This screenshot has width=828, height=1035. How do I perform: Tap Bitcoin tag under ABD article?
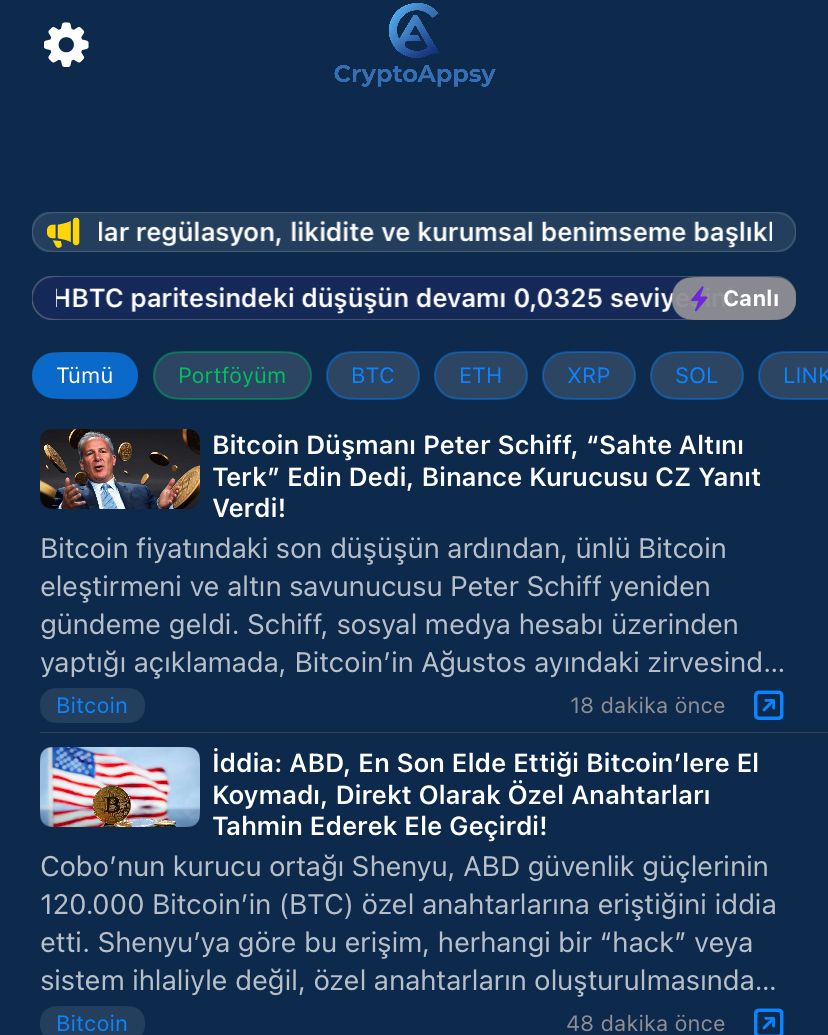[92, 1023]
